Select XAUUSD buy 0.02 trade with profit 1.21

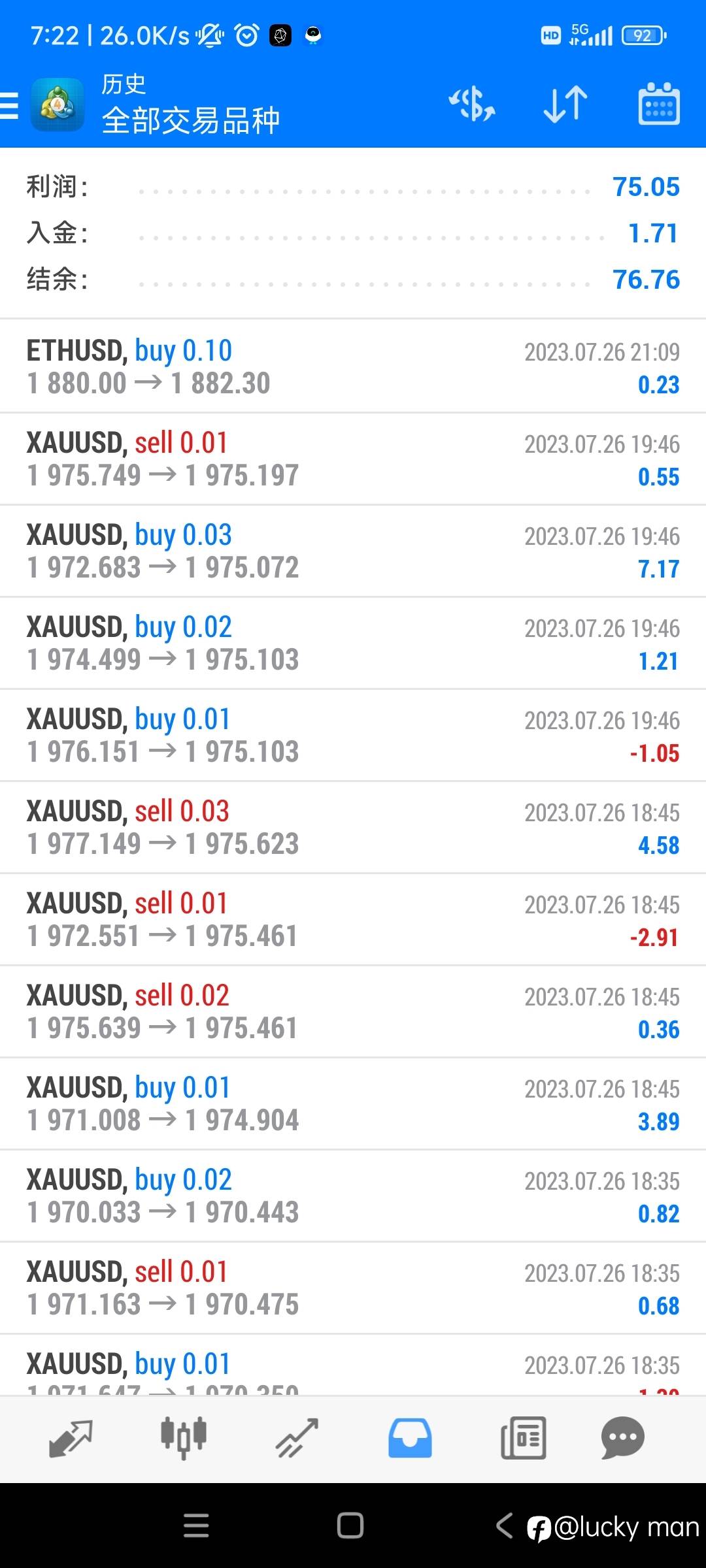[x=353, y=643]
